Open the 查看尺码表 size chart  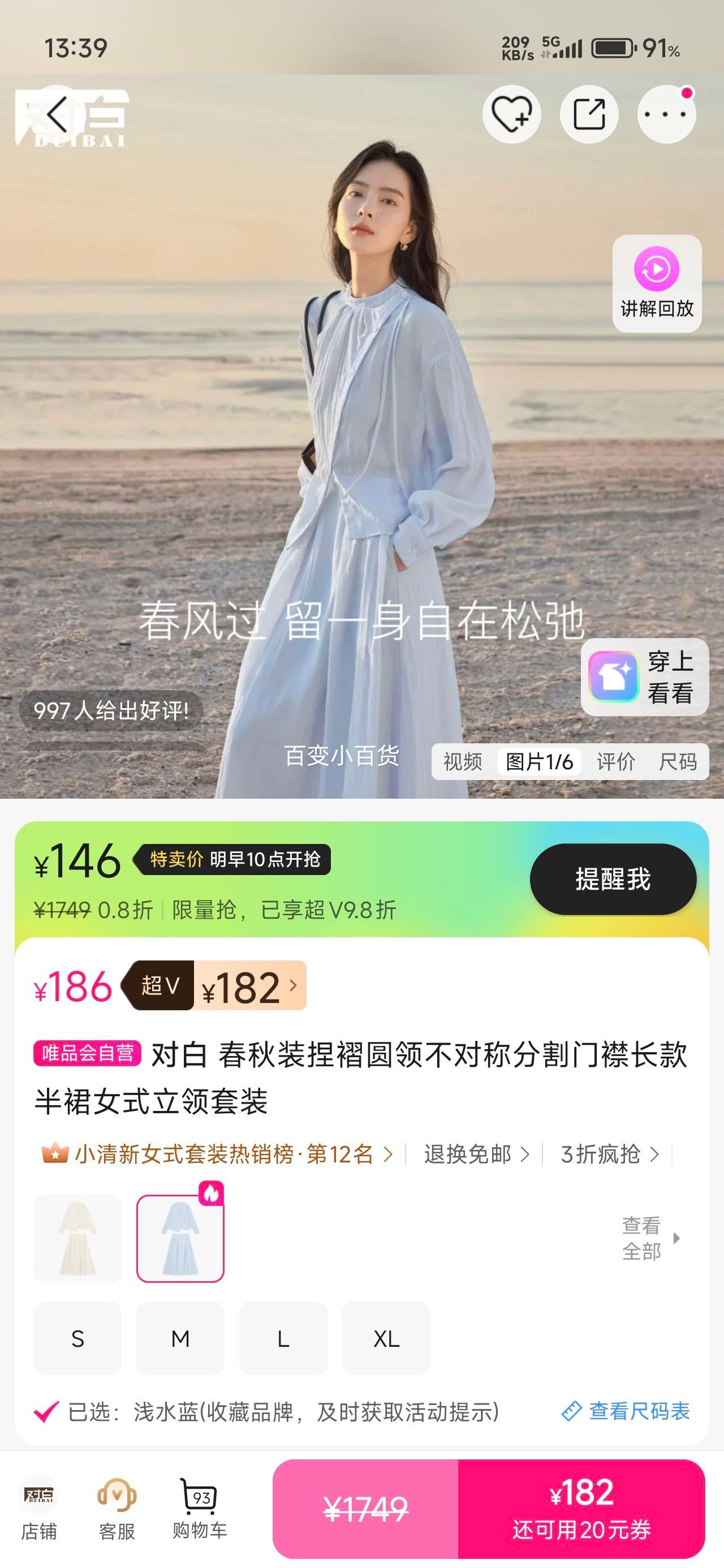coord(627,1411)
